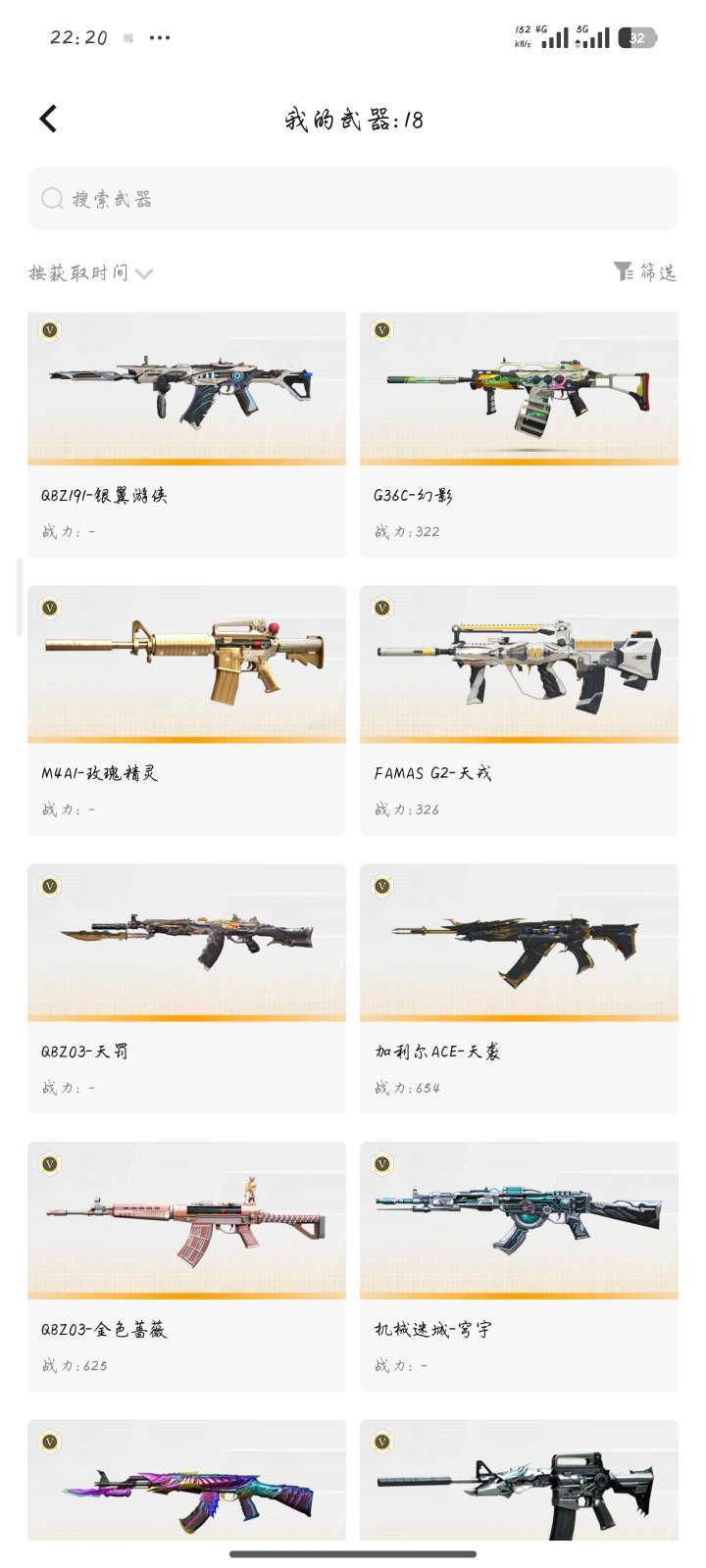
Task: Go back using the arrow icon
Action: pyautogui.click(x=48, y=119)
